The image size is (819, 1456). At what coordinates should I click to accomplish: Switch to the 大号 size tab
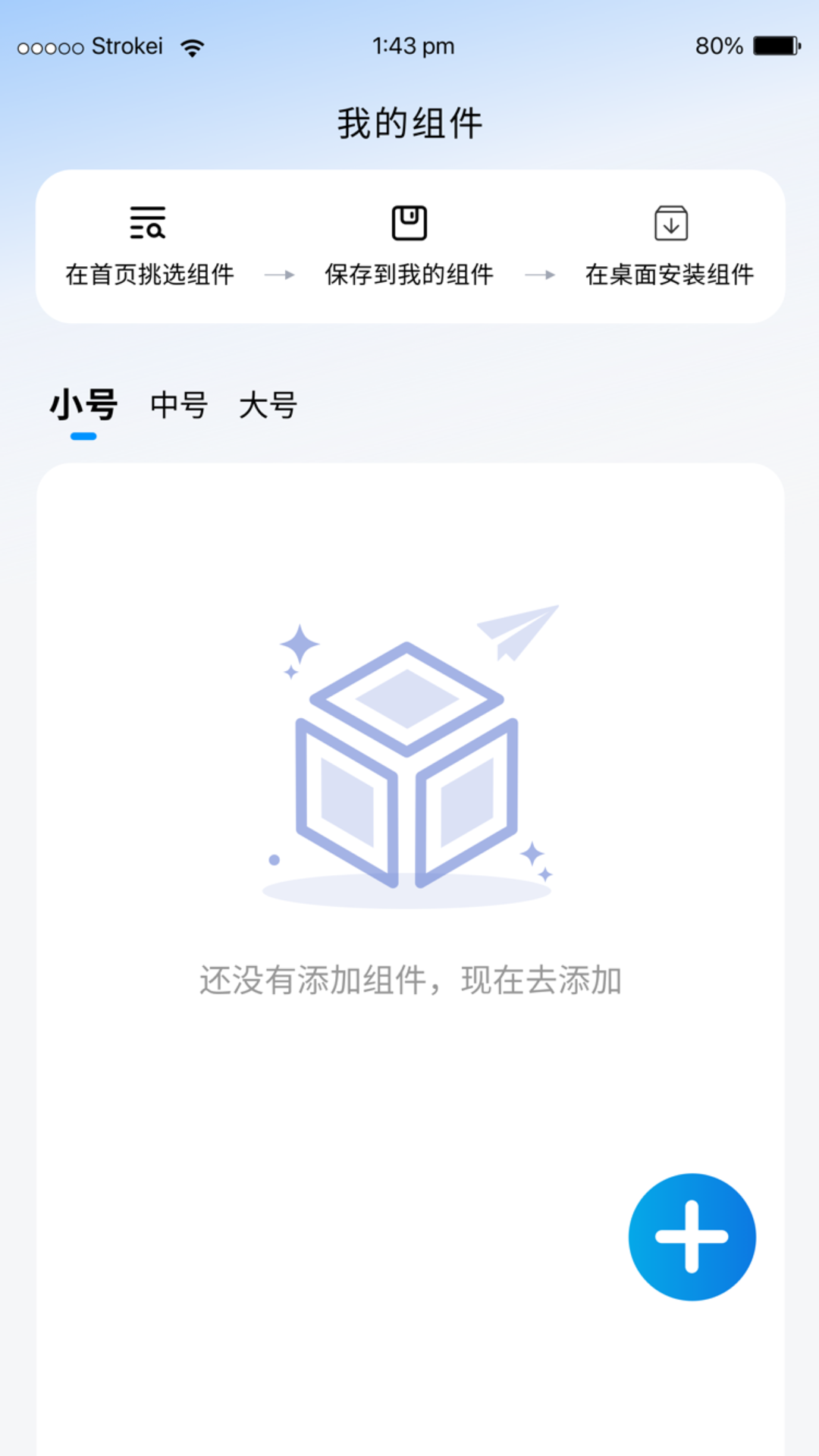click(268, 405)
